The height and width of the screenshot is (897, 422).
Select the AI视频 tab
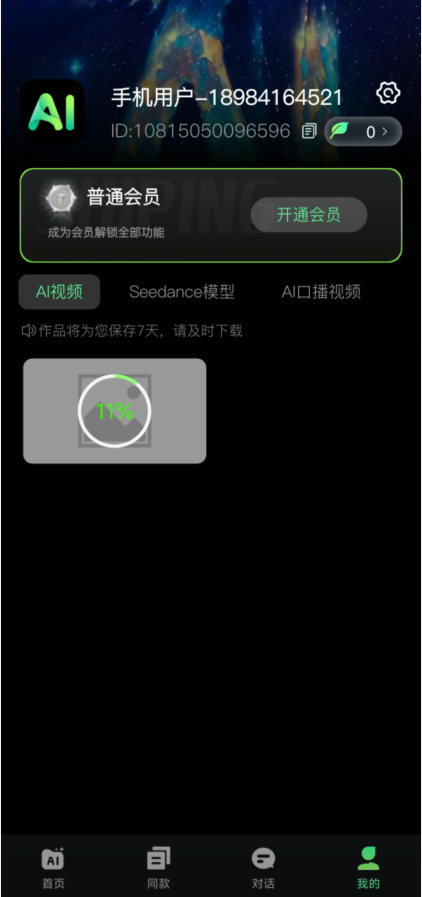pos(59,292)
